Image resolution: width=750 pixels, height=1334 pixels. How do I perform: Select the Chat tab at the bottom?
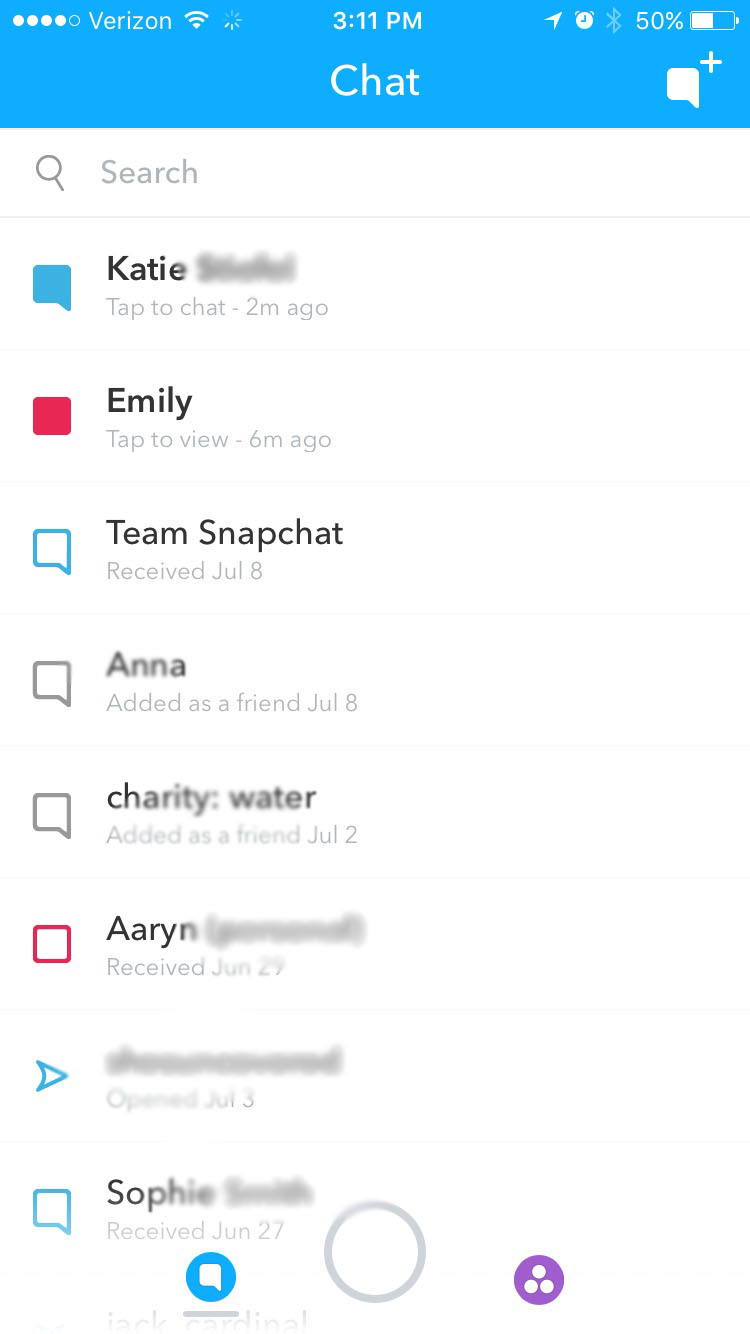click(x=210, y=1277)
